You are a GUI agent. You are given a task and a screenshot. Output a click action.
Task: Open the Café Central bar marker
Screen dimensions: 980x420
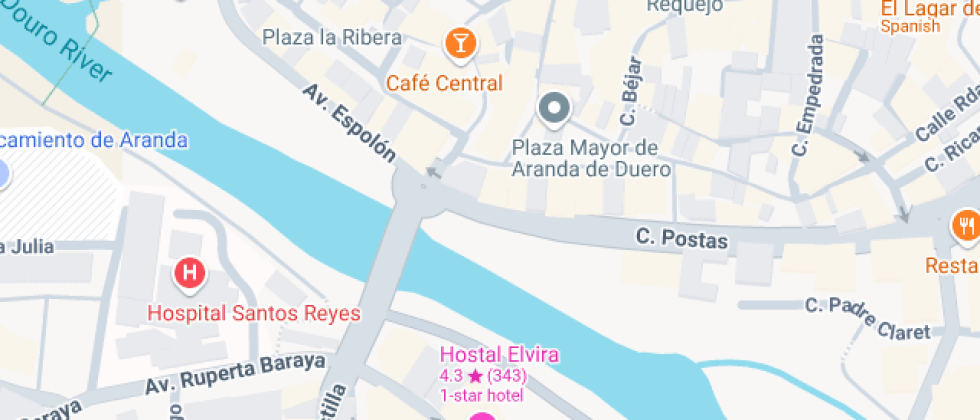click(x=459, y=42)
